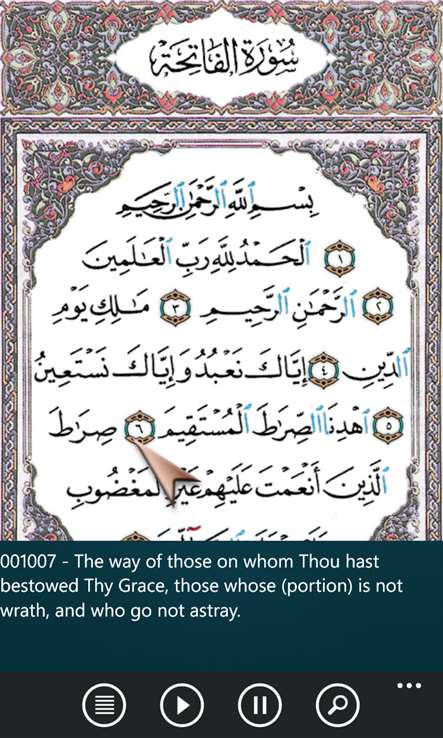Expand the three-dot overflow menu
Image resolution: width=443 pixels, height=738 pixels.
coord(409,686)
